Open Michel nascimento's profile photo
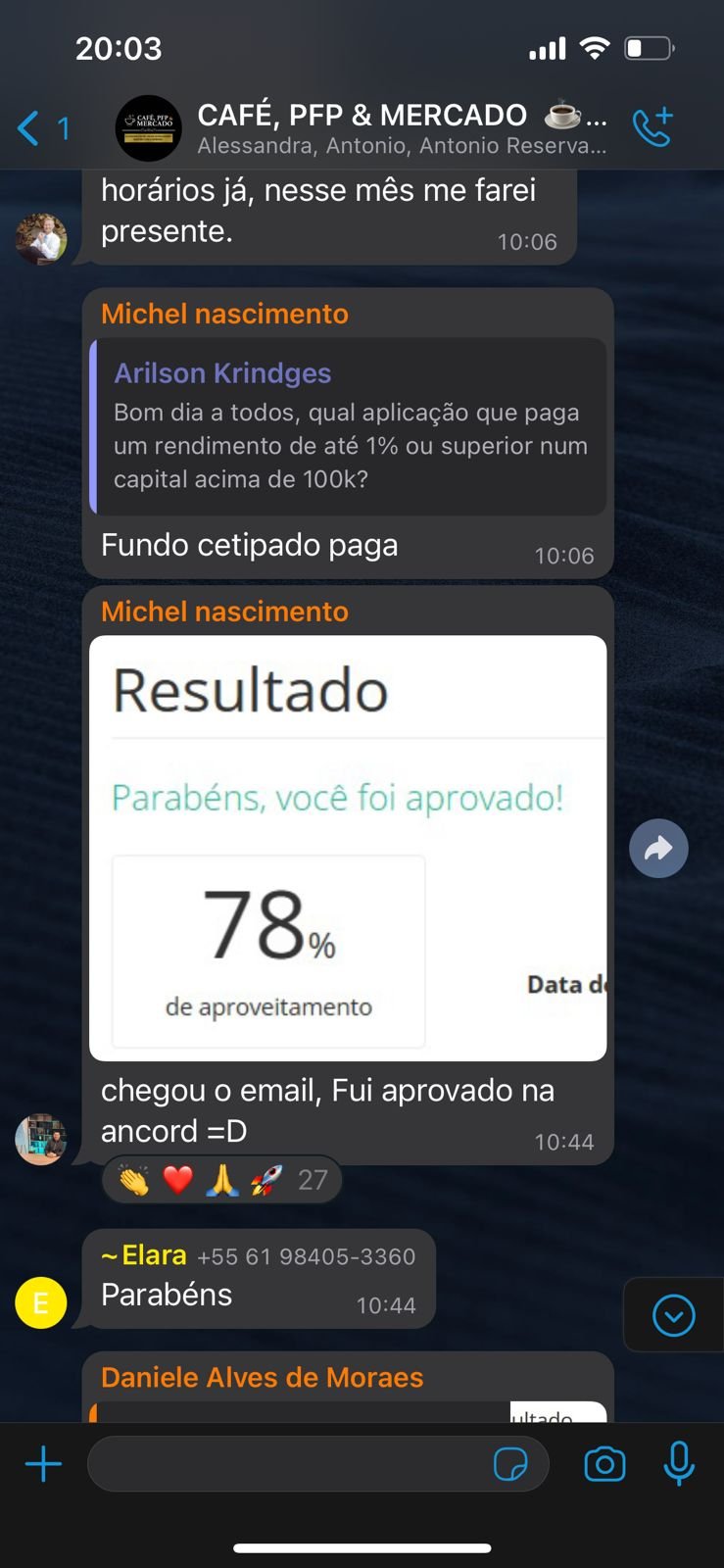724x1568 pixels. (x=41, y=1140)
